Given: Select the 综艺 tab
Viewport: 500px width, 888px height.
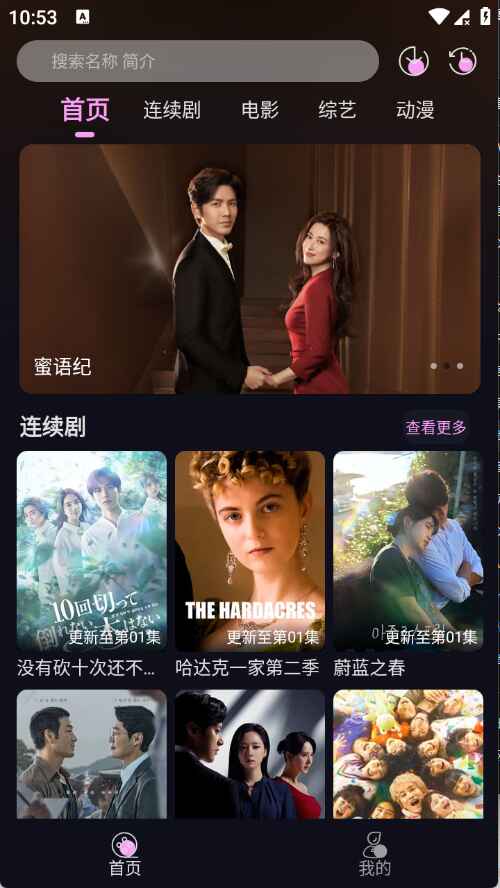Looking at the screenshot, I should [x=337, y=110].
